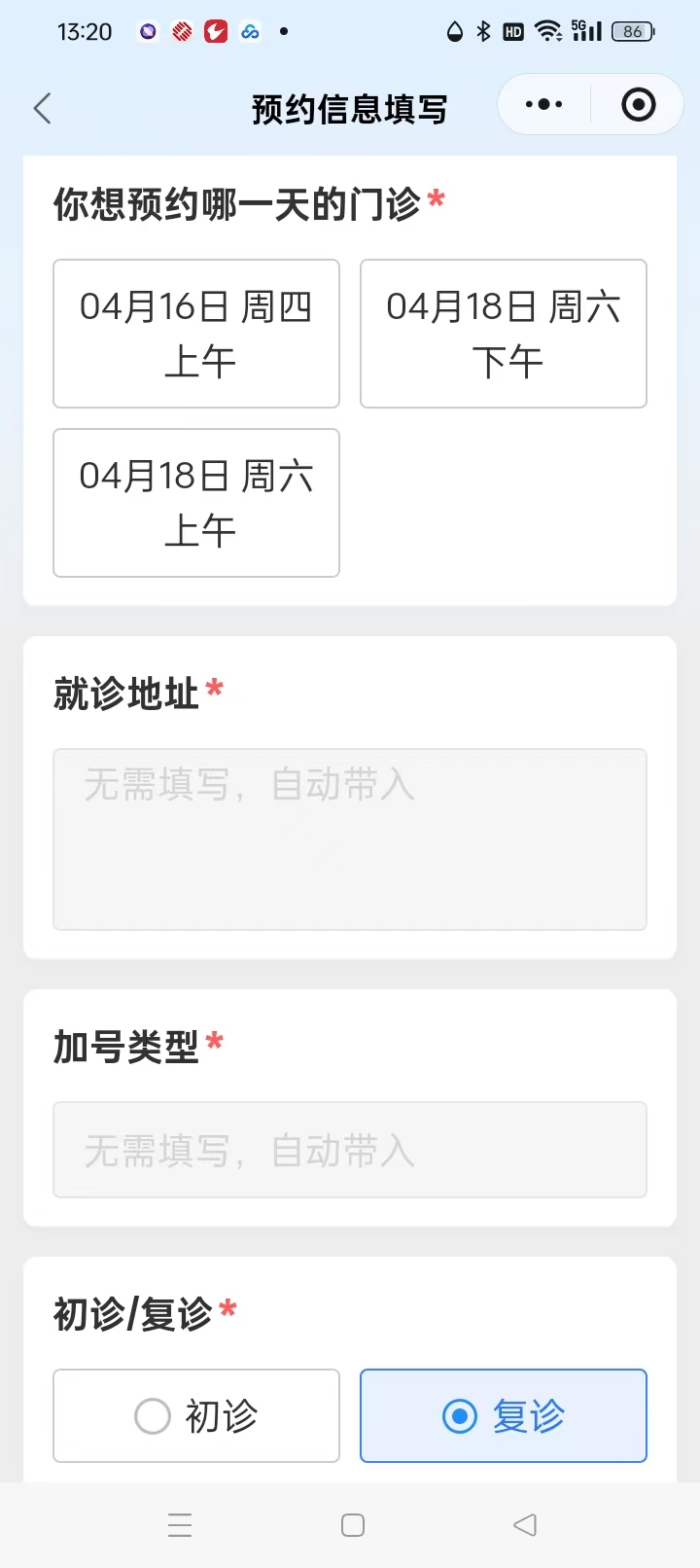Open the mini program more options menu

[x=543, y=105]
